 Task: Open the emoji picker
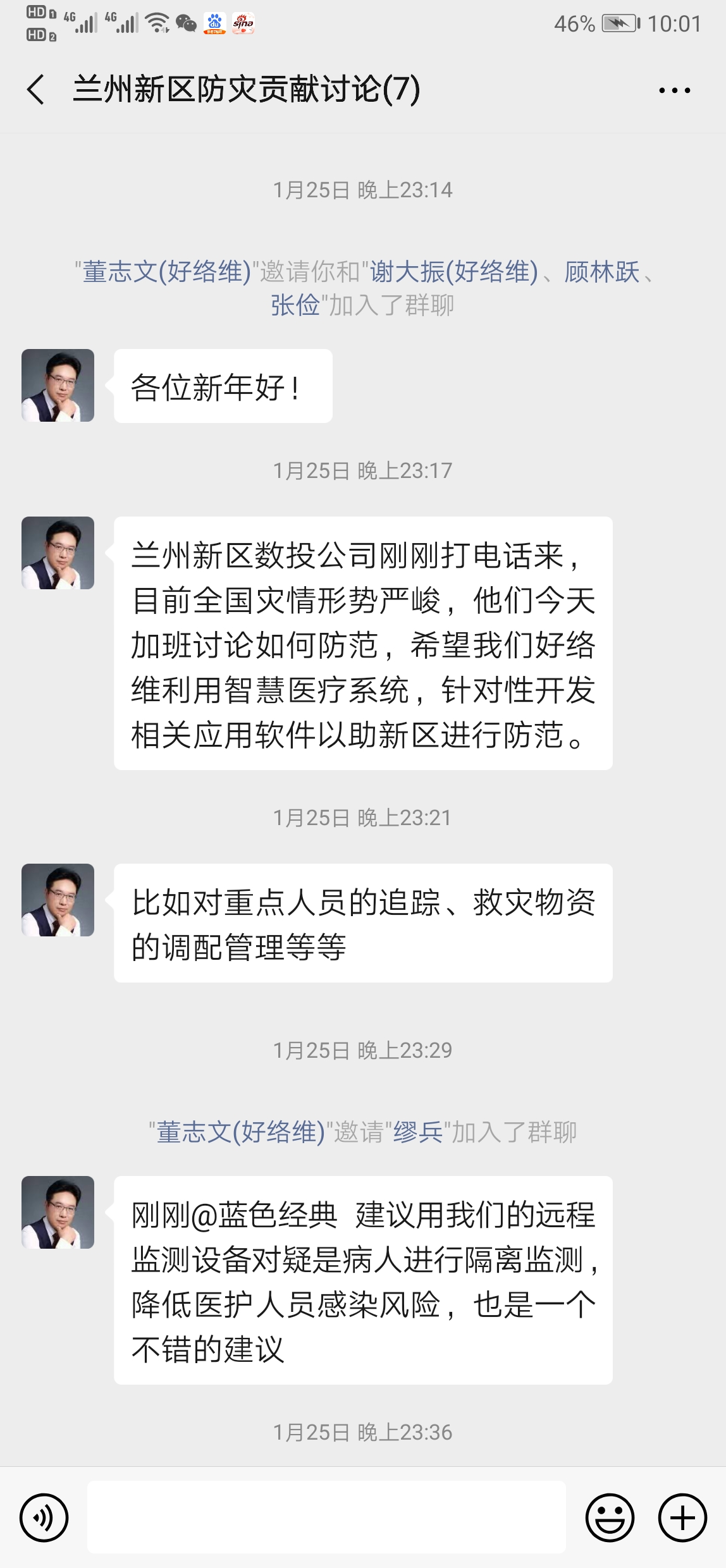click(610, 1517)
